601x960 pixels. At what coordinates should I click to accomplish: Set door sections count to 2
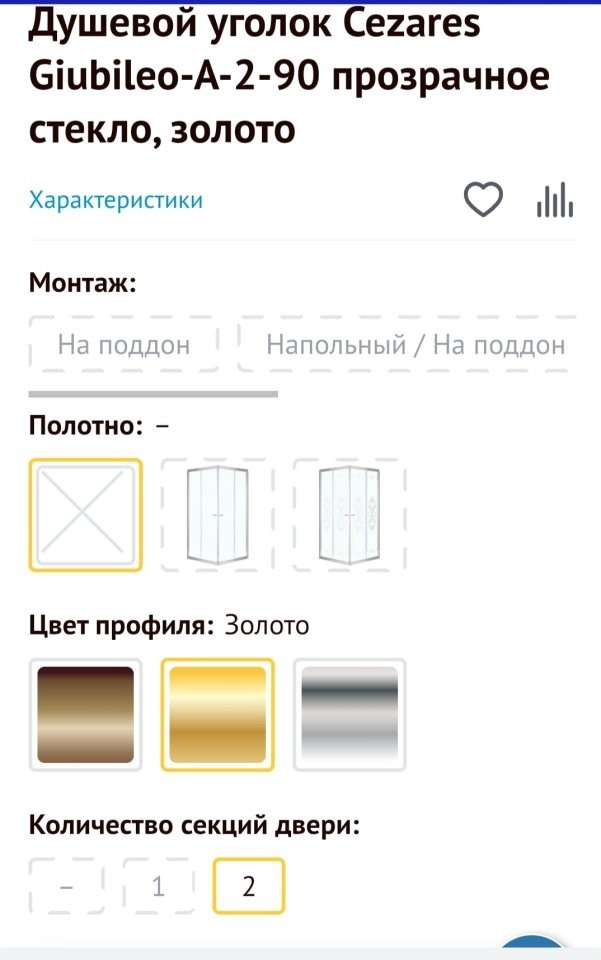(x=248, y=886)
